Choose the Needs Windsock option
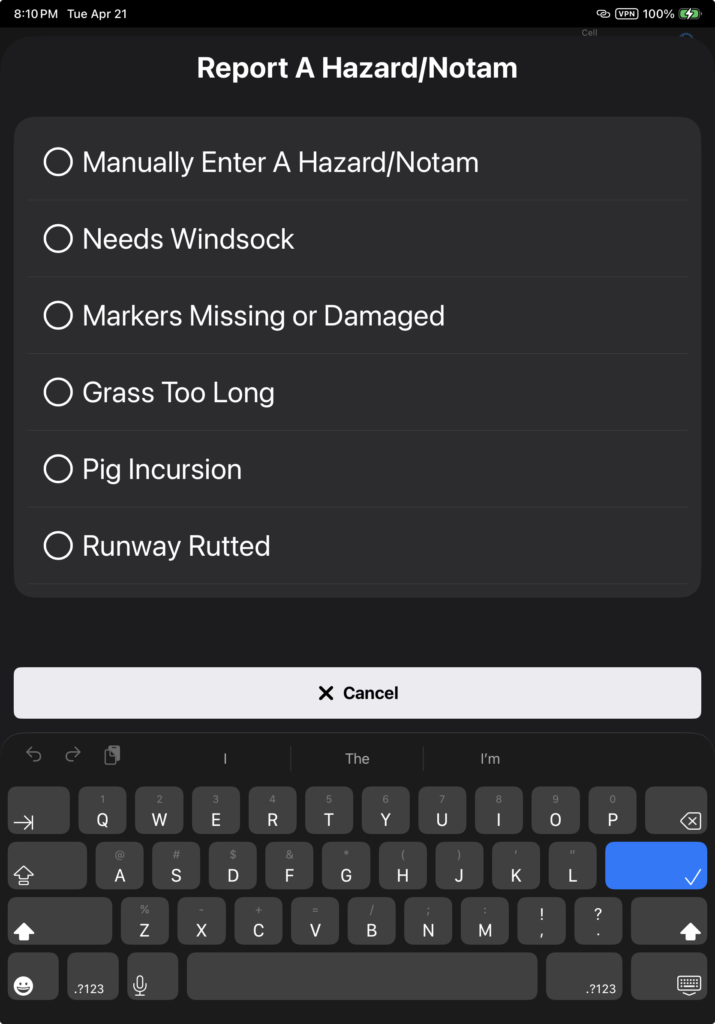 coord(58,239)
